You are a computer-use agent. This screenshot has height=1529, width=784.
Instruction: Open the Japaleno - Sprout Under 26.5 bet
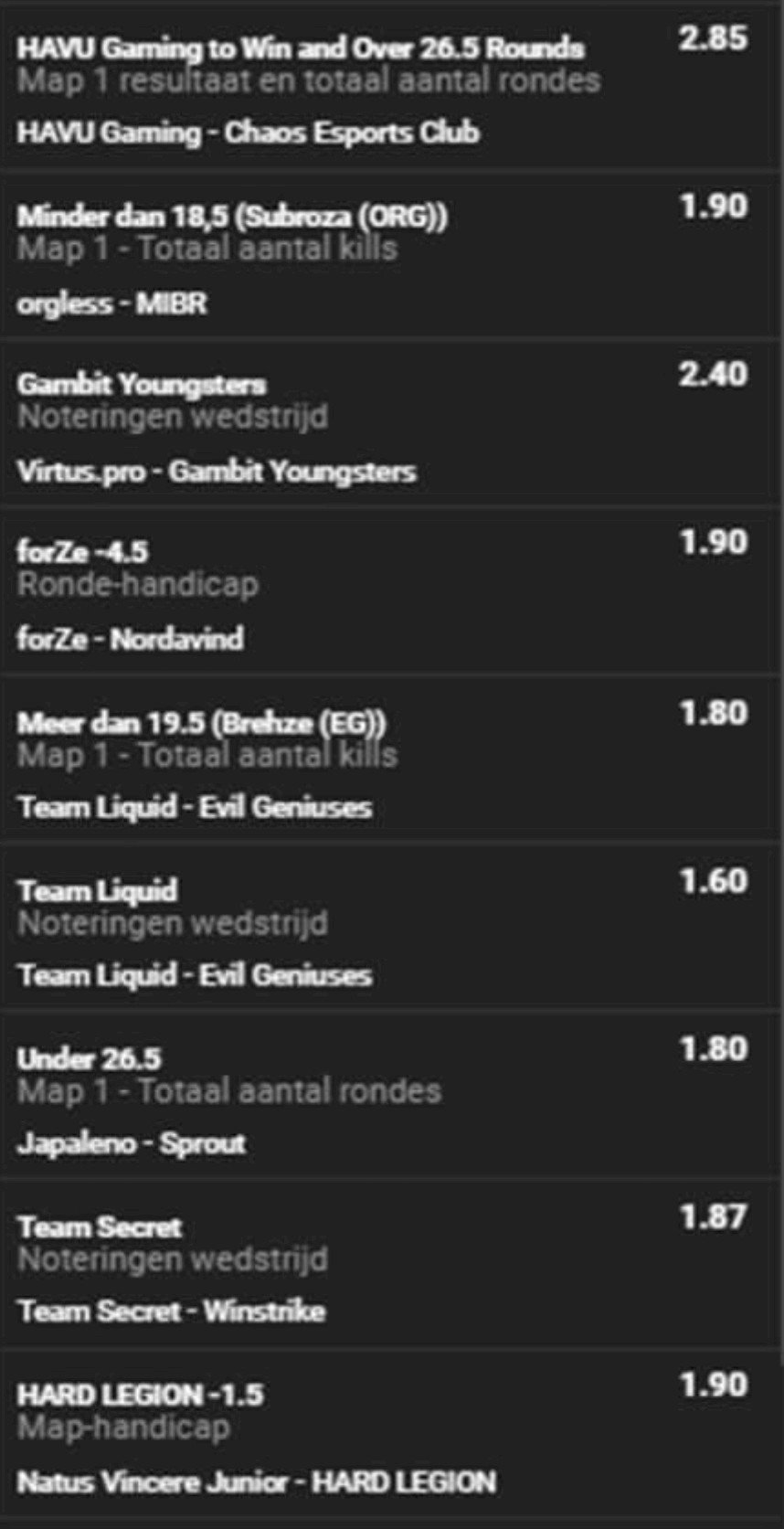coord(392,1098)
